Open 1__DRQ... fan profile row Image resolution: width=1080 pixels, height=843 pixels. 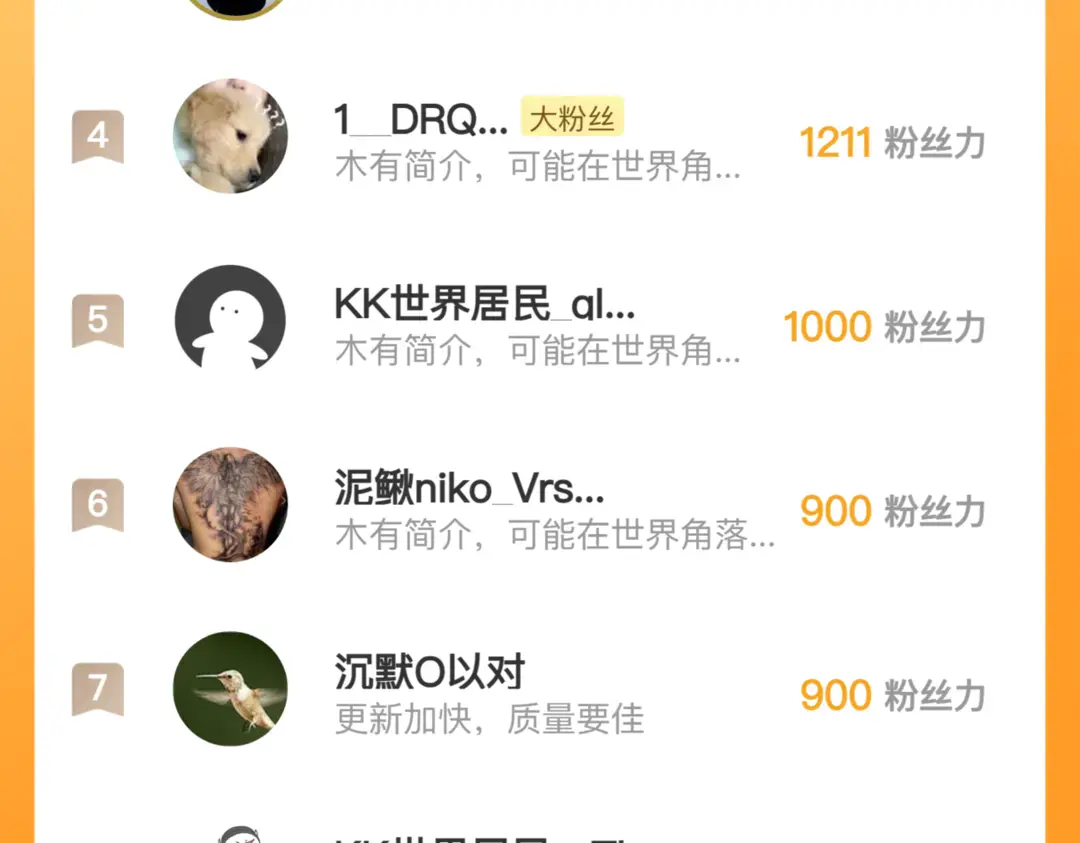click(x=422, y=121)
